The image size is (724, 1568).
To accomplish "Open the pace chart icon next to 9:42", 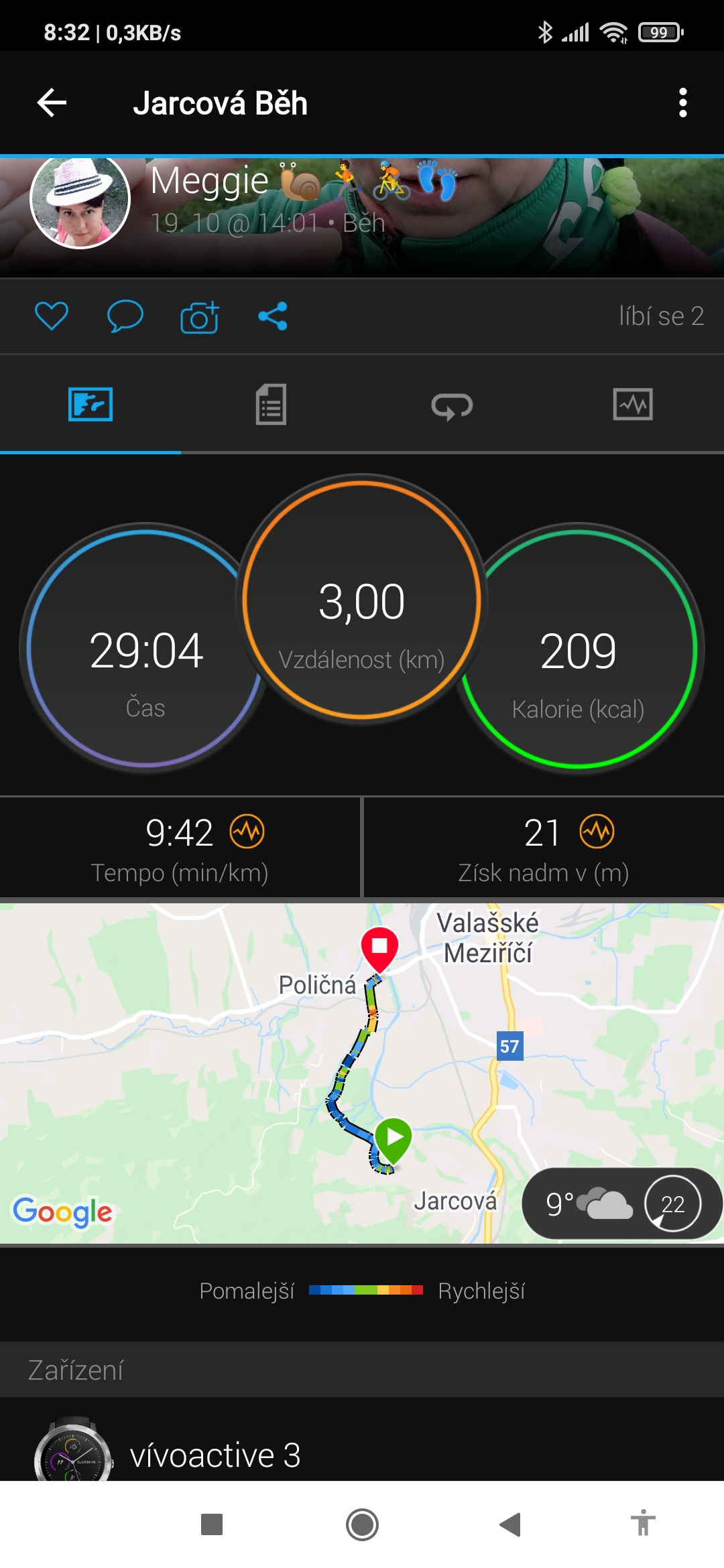I will (x=247, y=832).
